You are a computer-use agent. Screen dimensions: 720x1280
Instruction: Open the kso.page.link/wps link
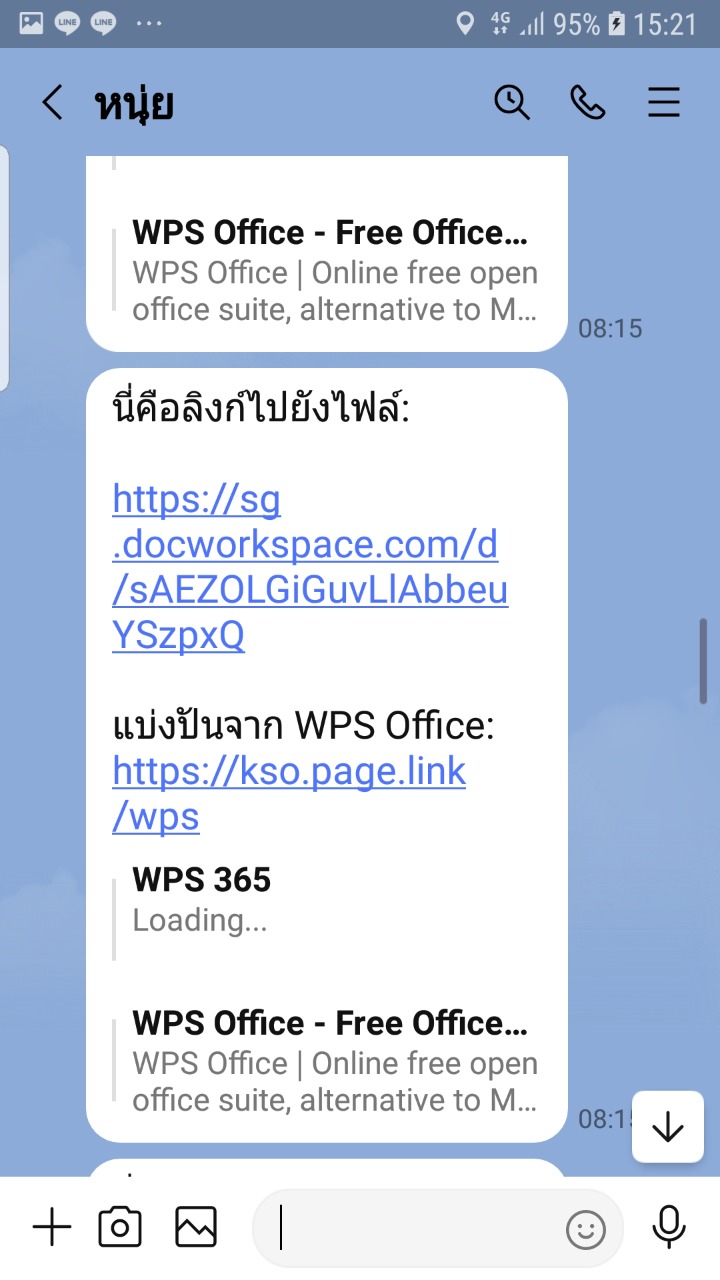(x=289, y=794)
